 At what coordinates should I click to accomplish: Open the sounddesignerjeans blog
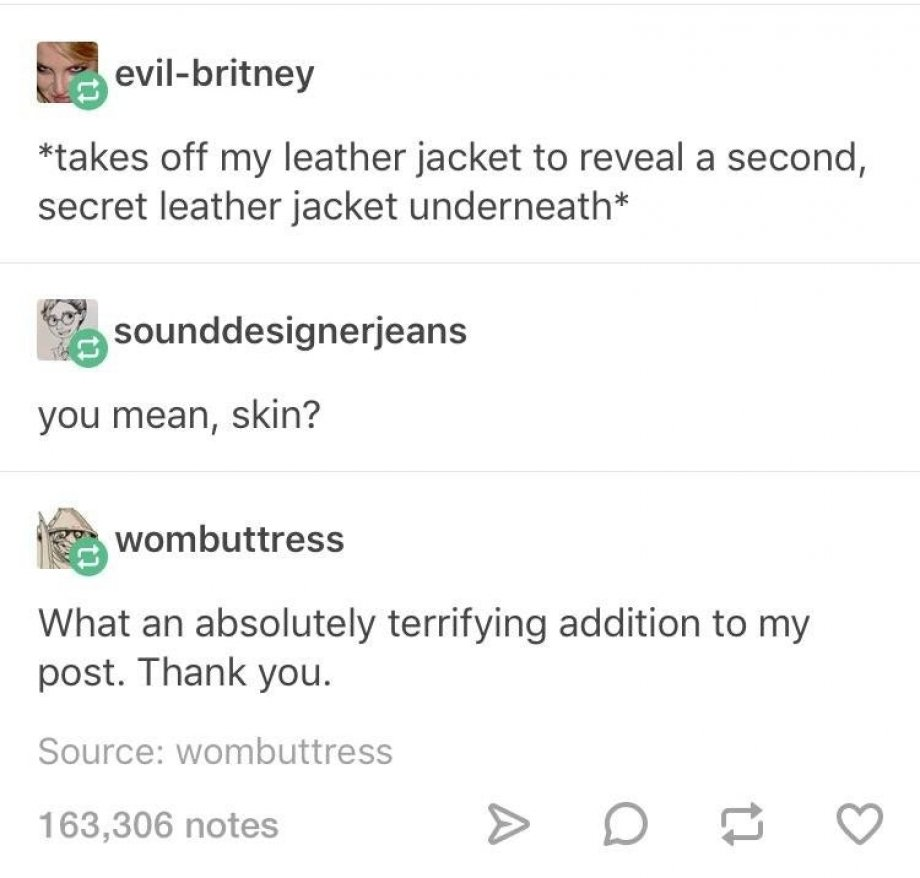click(290, 331)
